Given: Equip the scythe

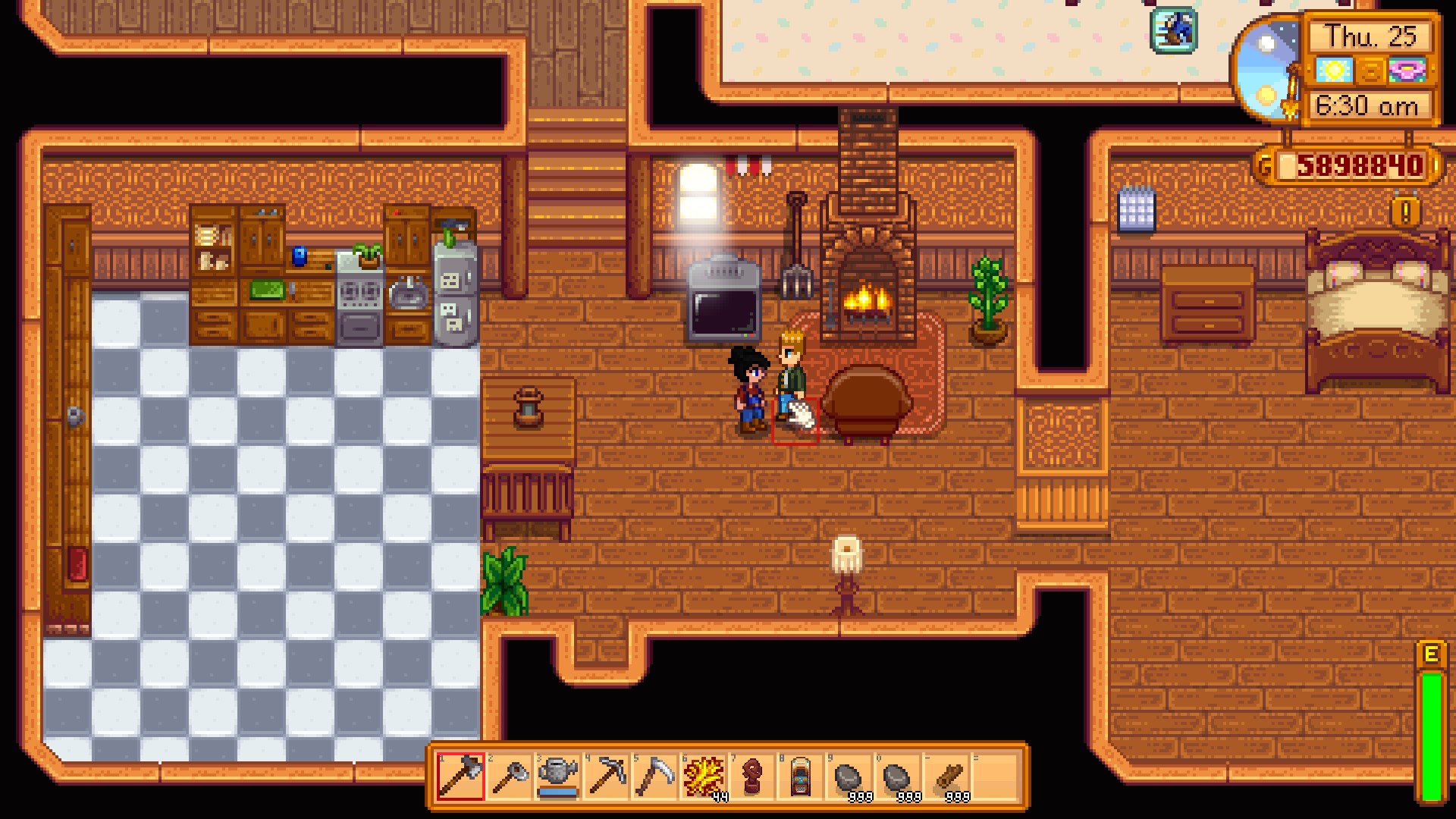Looking at the screenshot, I should 654,777.
